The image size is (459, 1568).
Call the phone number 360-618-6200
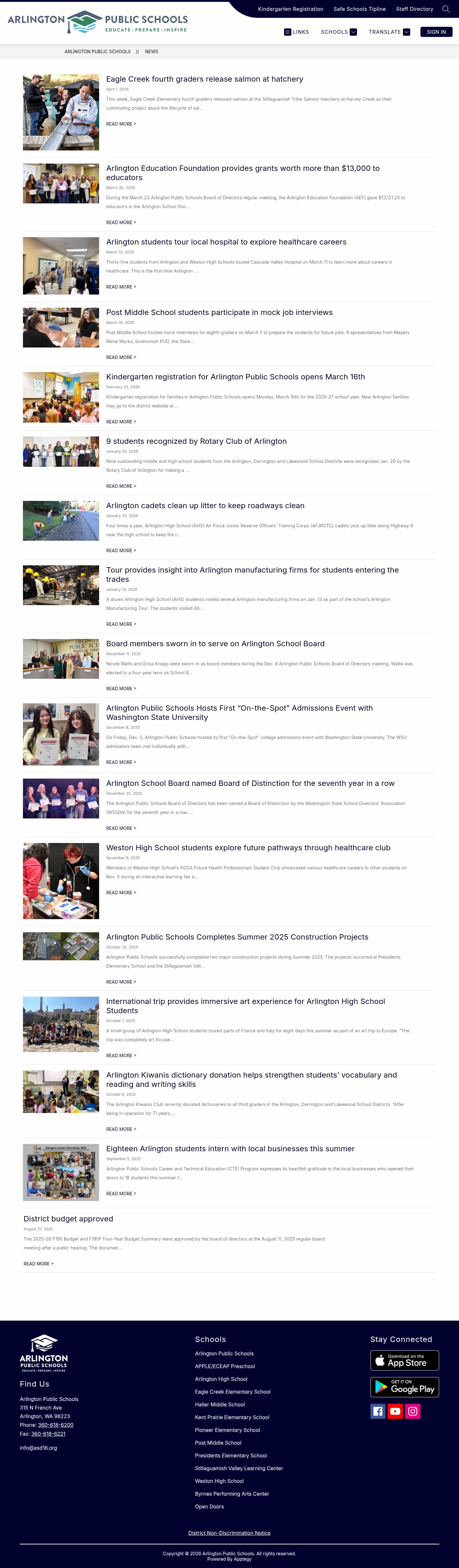(55, 1425)
